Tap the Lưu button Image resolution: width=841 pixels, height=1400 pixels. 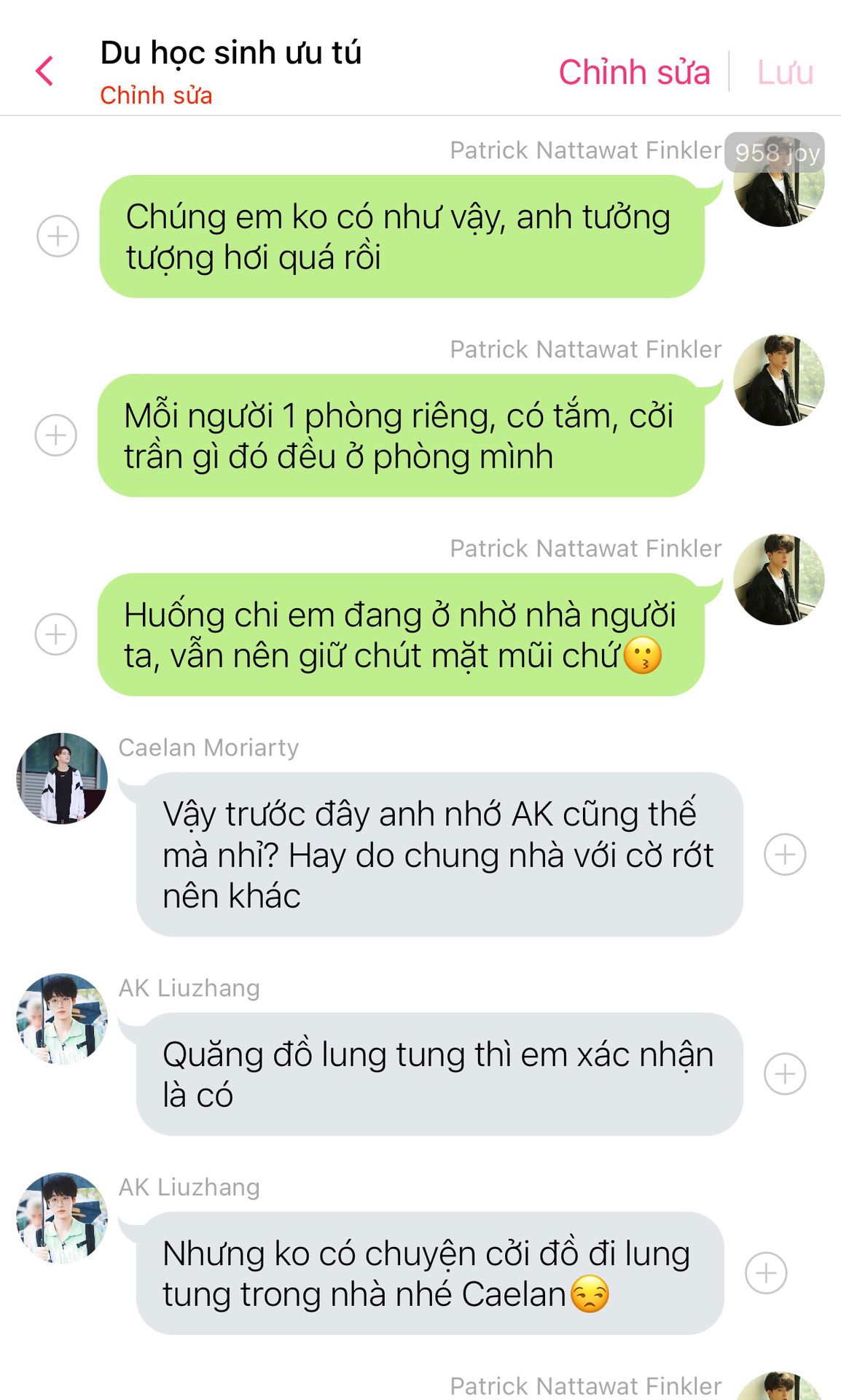(785, 72)
